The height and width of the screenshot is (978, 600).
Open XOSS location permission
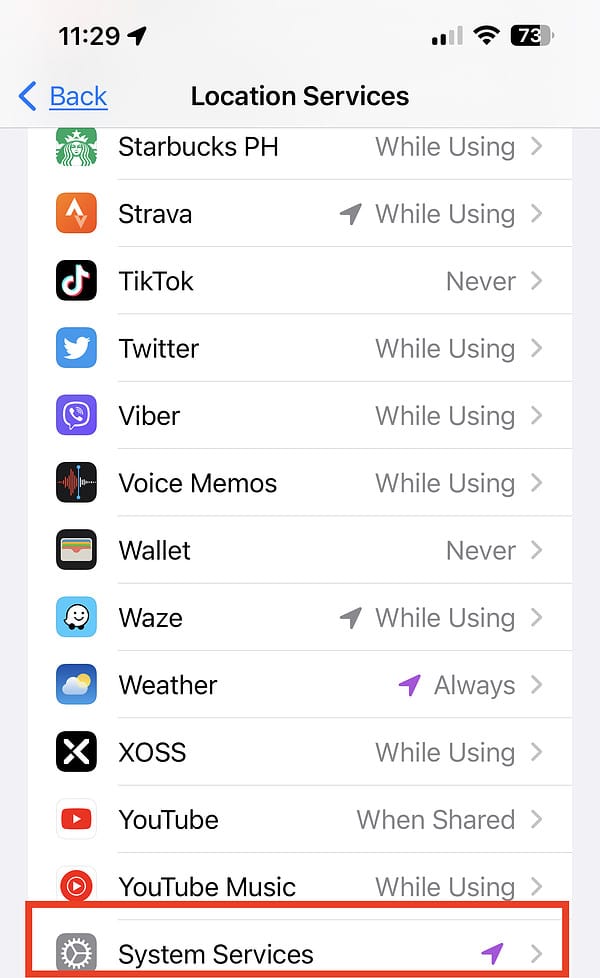(300, 752)
